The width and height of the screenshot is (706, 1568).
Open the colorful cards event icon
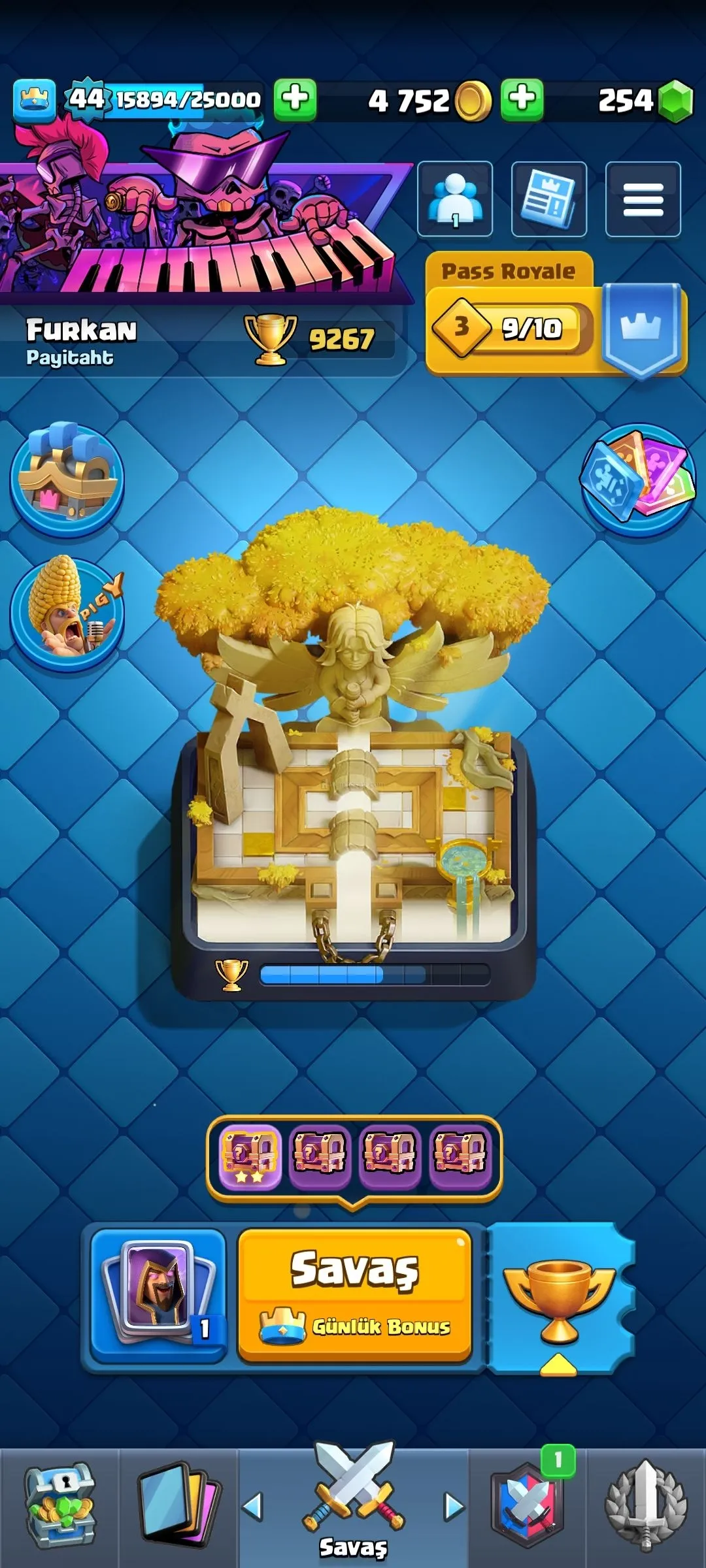point(638,480)
